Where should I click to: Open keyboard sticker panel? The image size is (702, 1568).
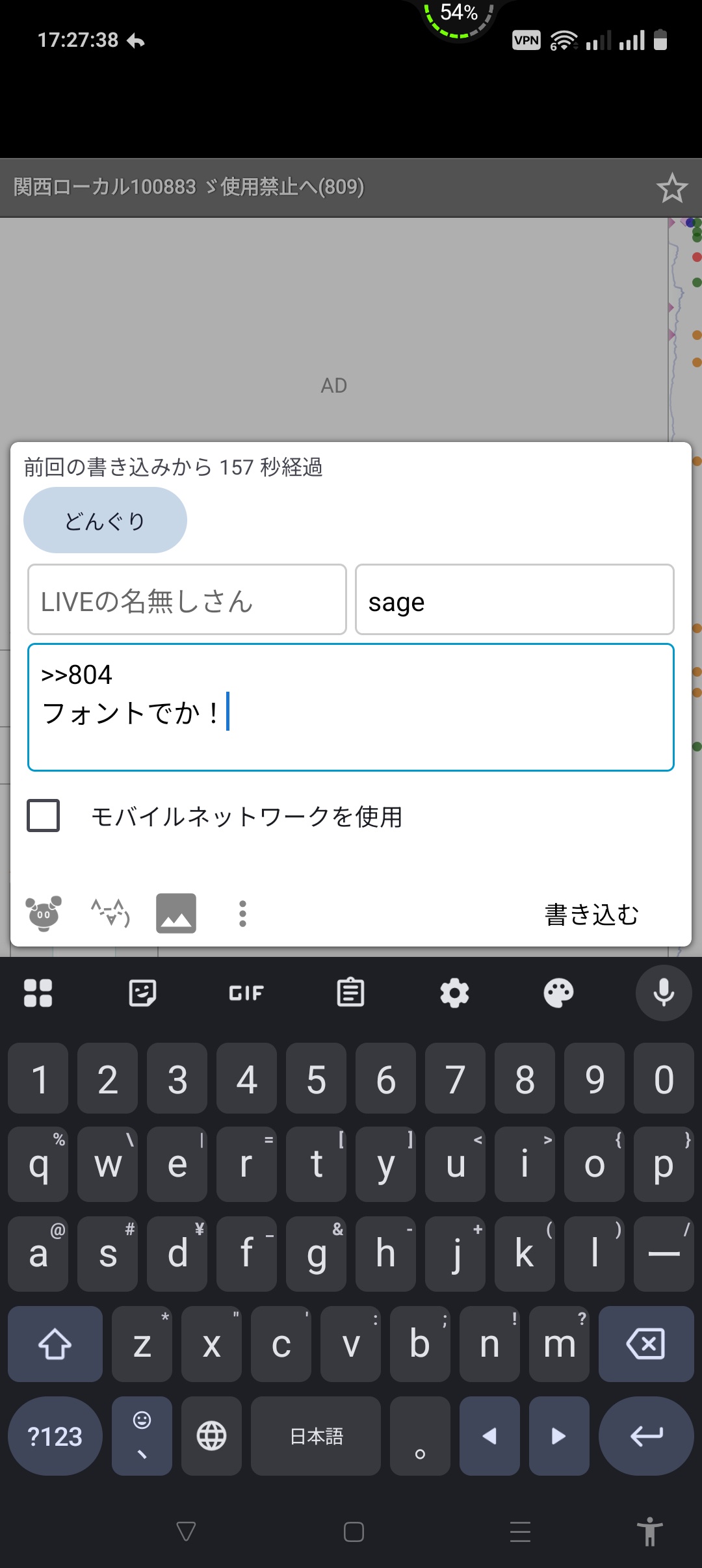142,993
